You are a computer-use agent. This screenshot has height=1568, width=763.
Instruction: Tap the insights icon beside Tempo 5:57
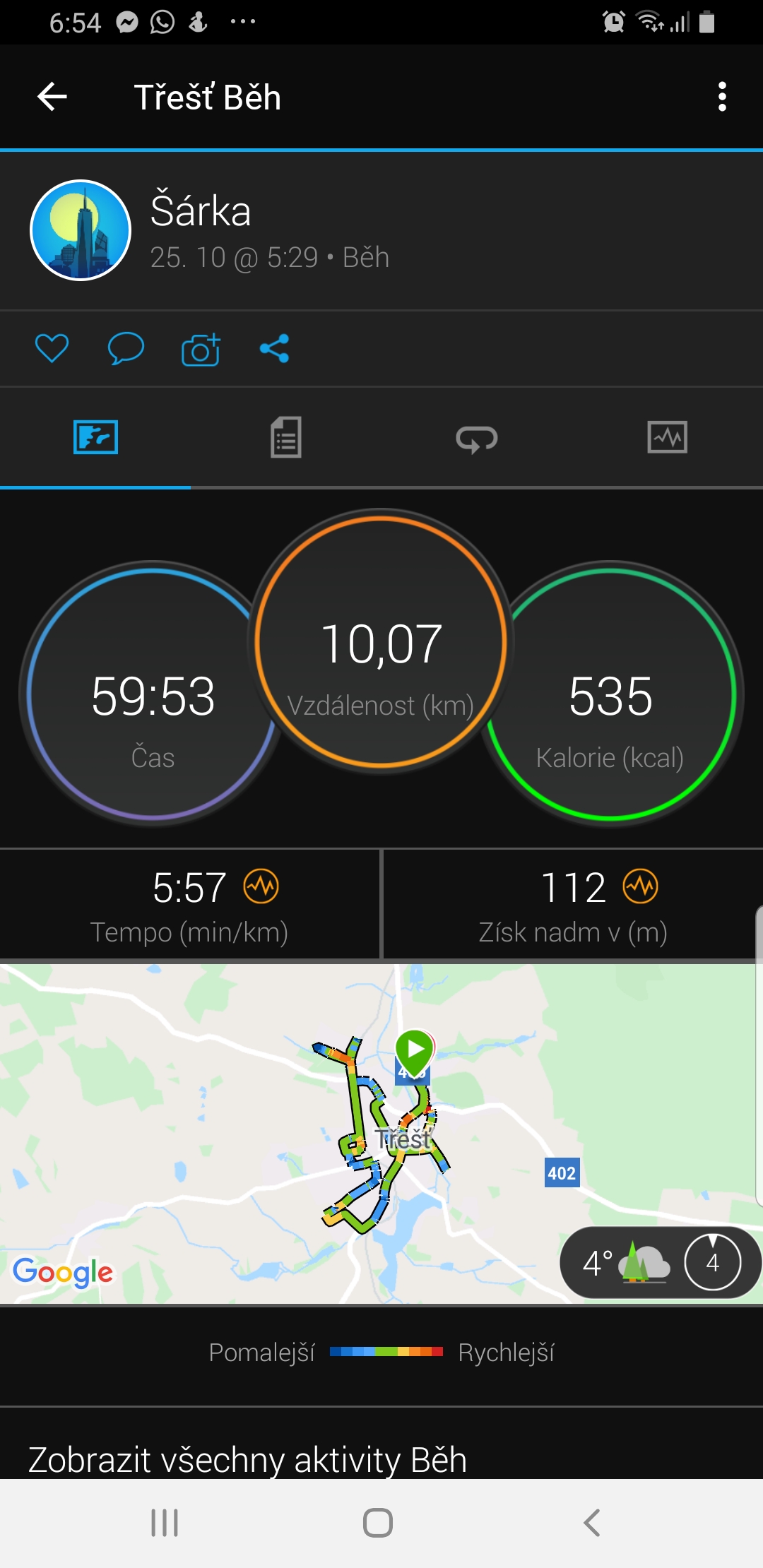pos(261,886)
